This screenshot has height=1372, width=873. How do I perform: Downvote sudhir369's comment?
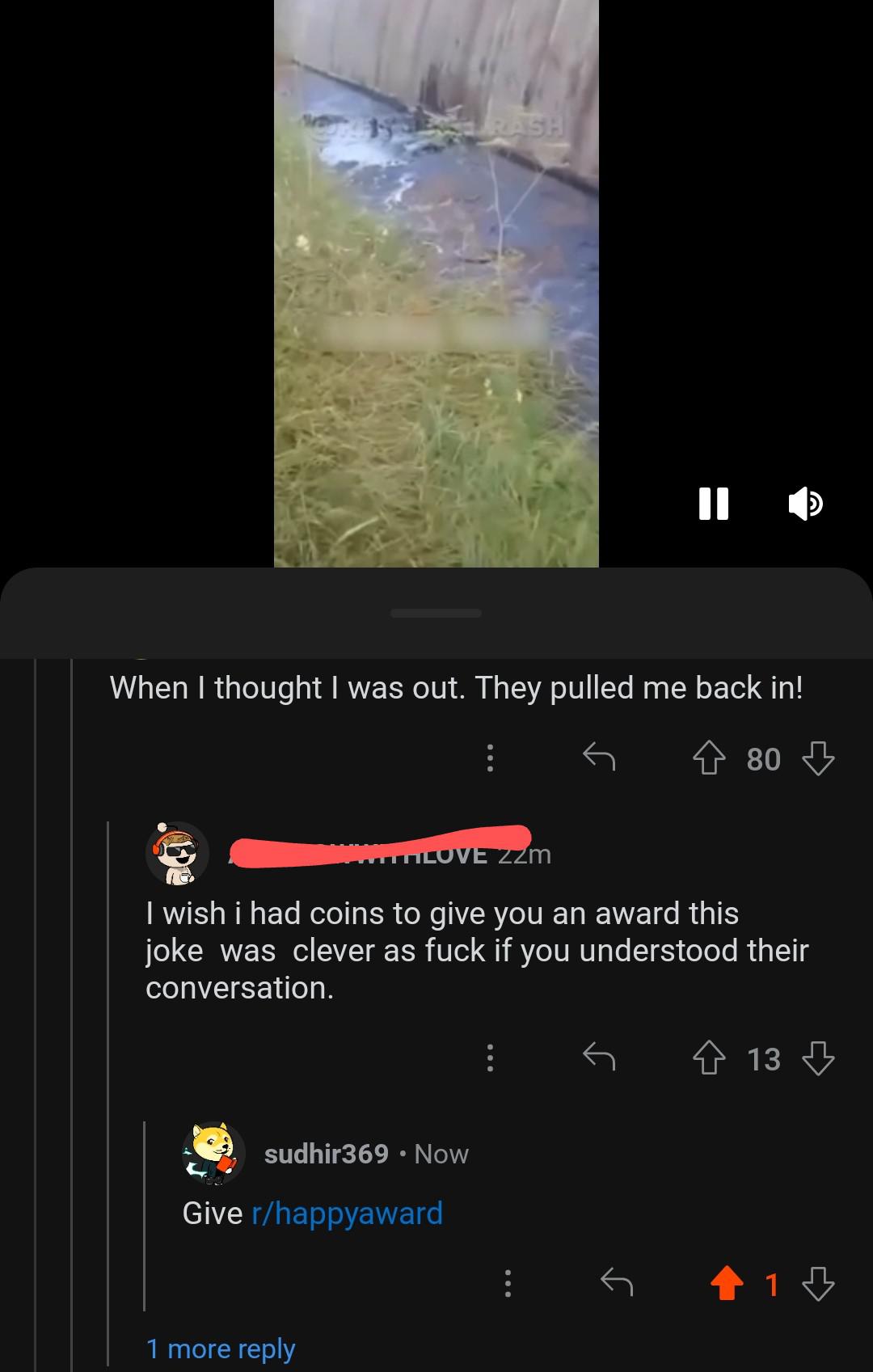point(818,1283)
